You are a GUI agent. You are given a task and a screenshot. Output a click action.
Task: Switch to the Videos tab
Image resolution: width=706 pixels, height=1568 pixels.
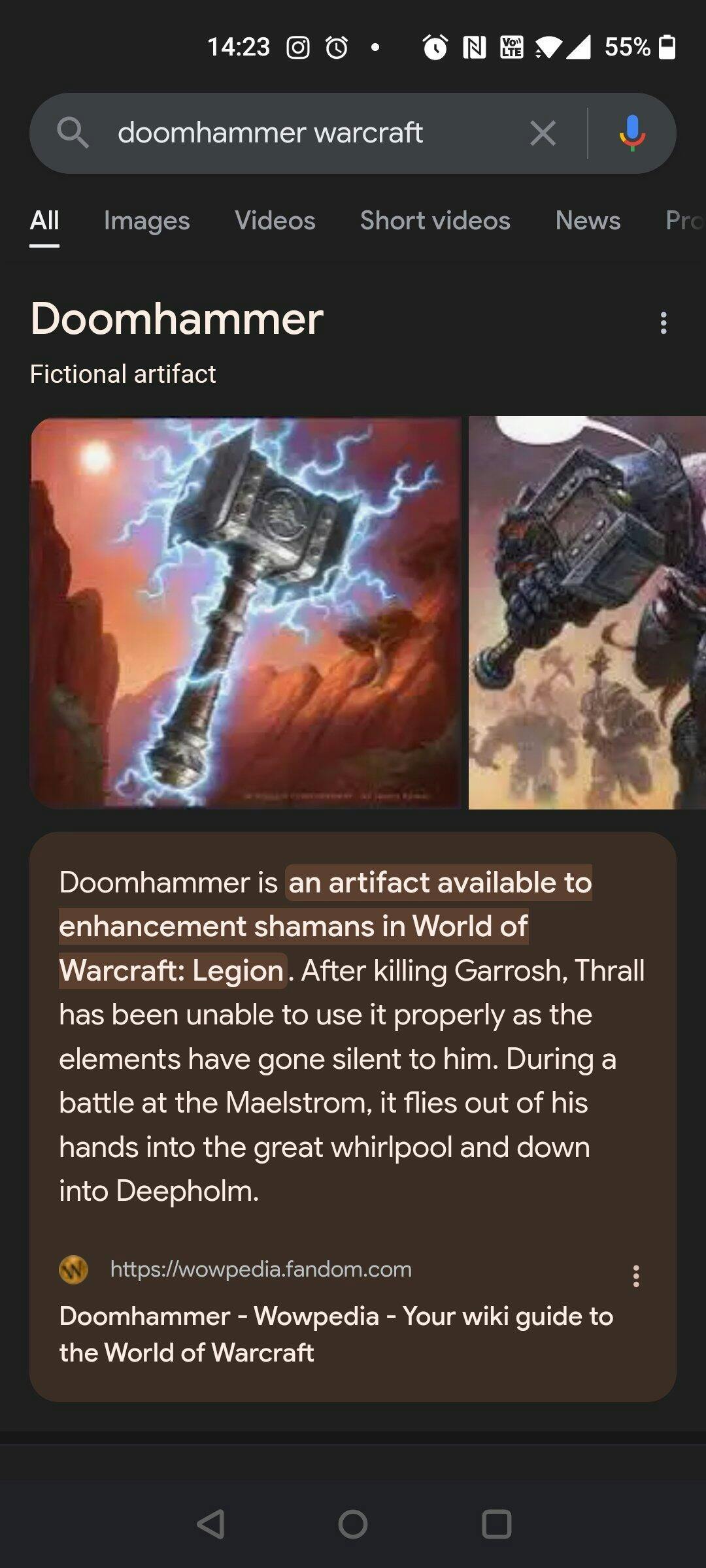pyautogui.click(x=275, y=221)
